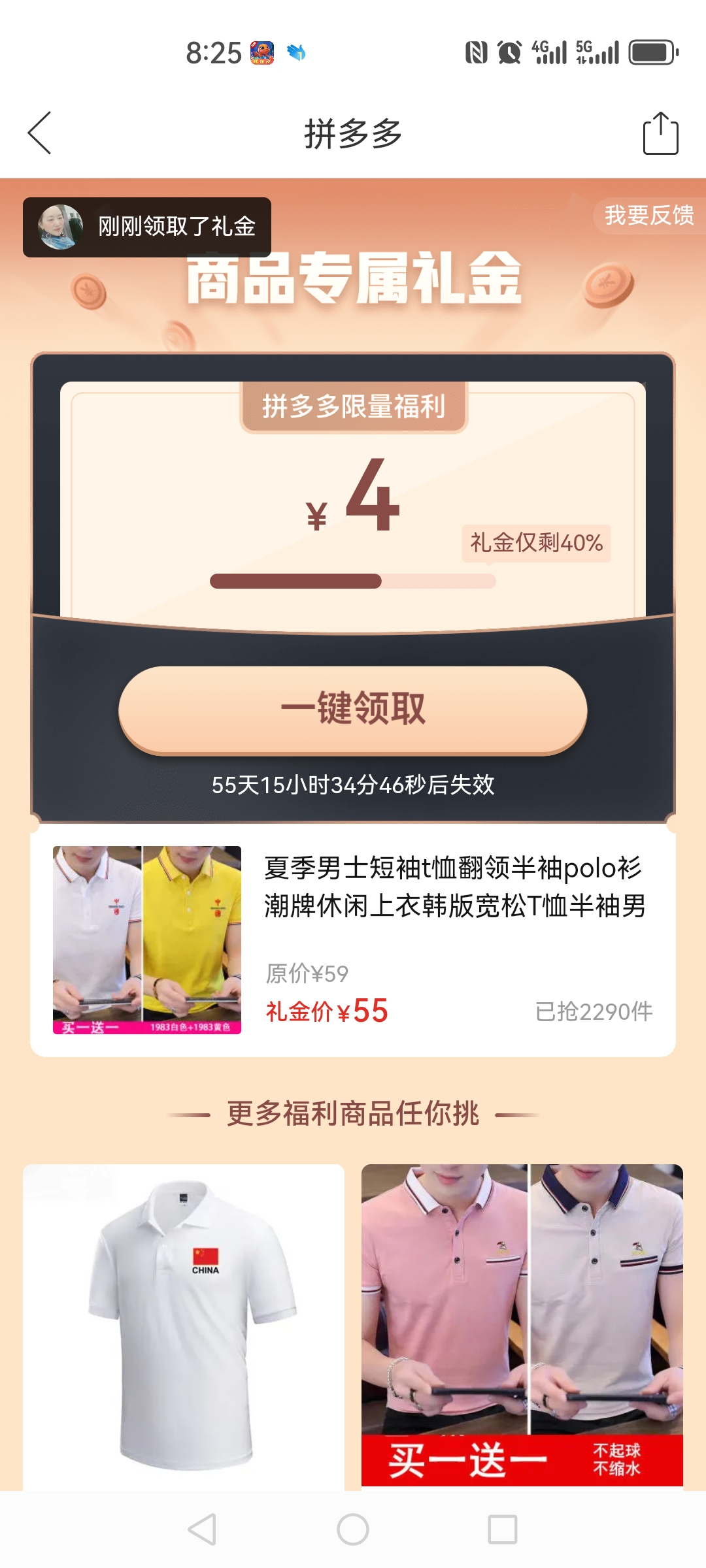Share this Pinduoduo page
This screenshot has height=1568, width=706.
(660, 133)
